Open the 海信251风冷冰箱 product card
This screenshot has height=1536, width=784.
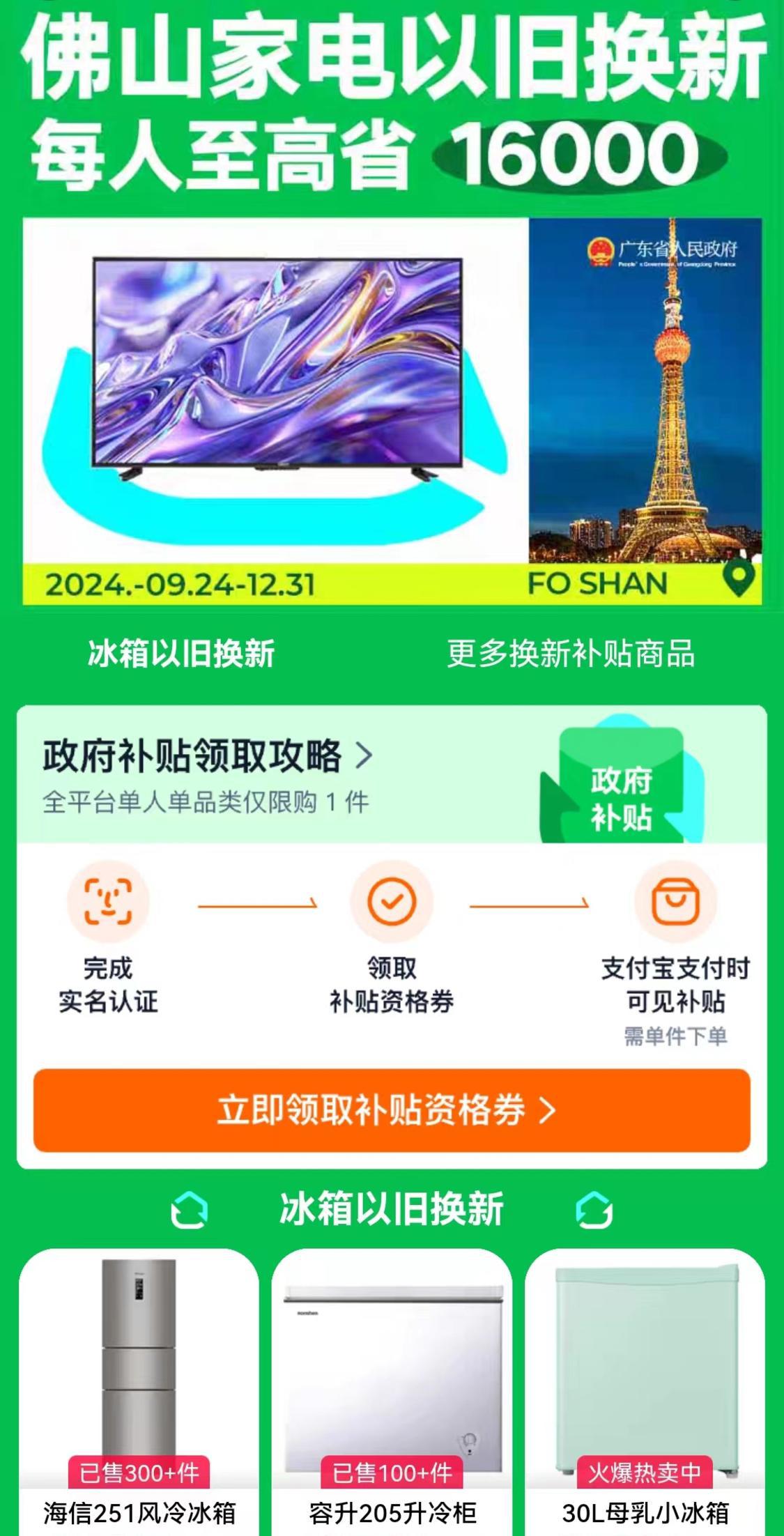coord(139,1392)
